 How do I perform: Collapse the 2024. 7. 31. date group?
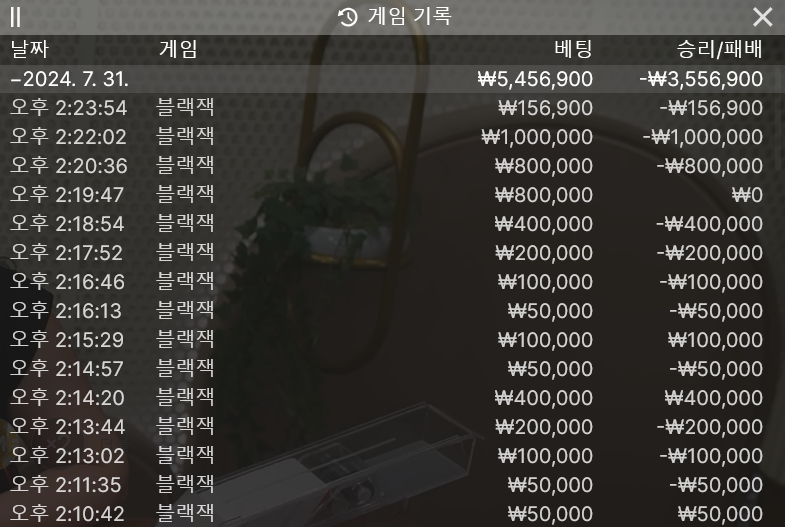pyautogui.click(x=70, y=79)
